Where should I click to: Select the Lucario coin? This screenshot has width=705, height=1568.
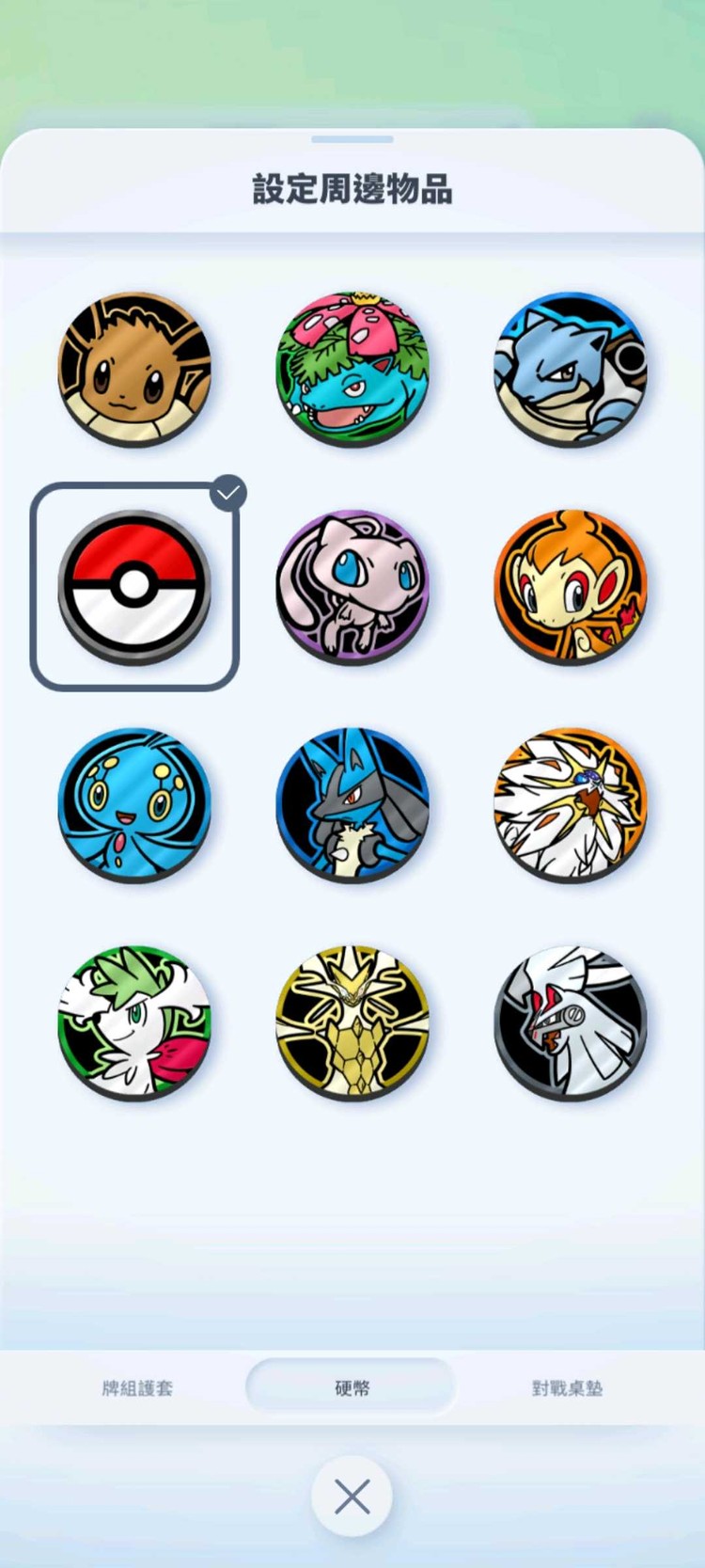point(352,804)
